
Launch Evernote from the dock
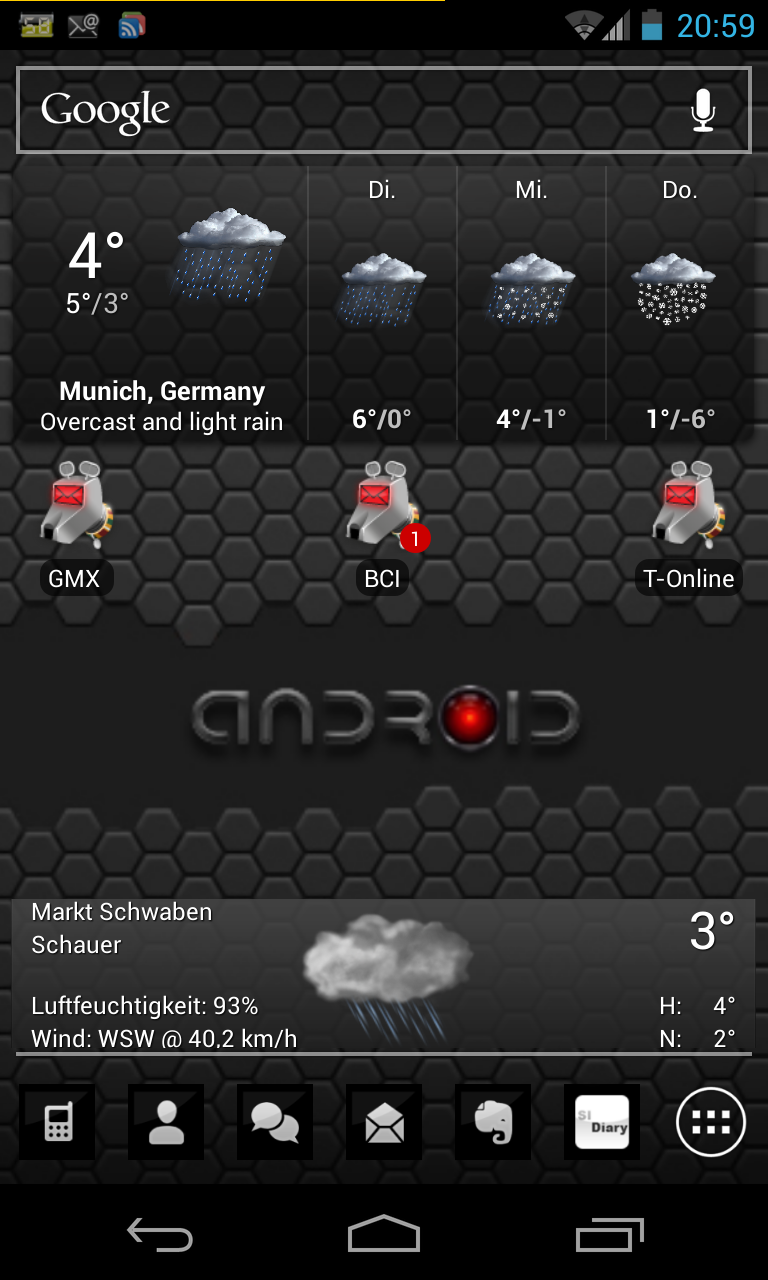coord(493,1122)
